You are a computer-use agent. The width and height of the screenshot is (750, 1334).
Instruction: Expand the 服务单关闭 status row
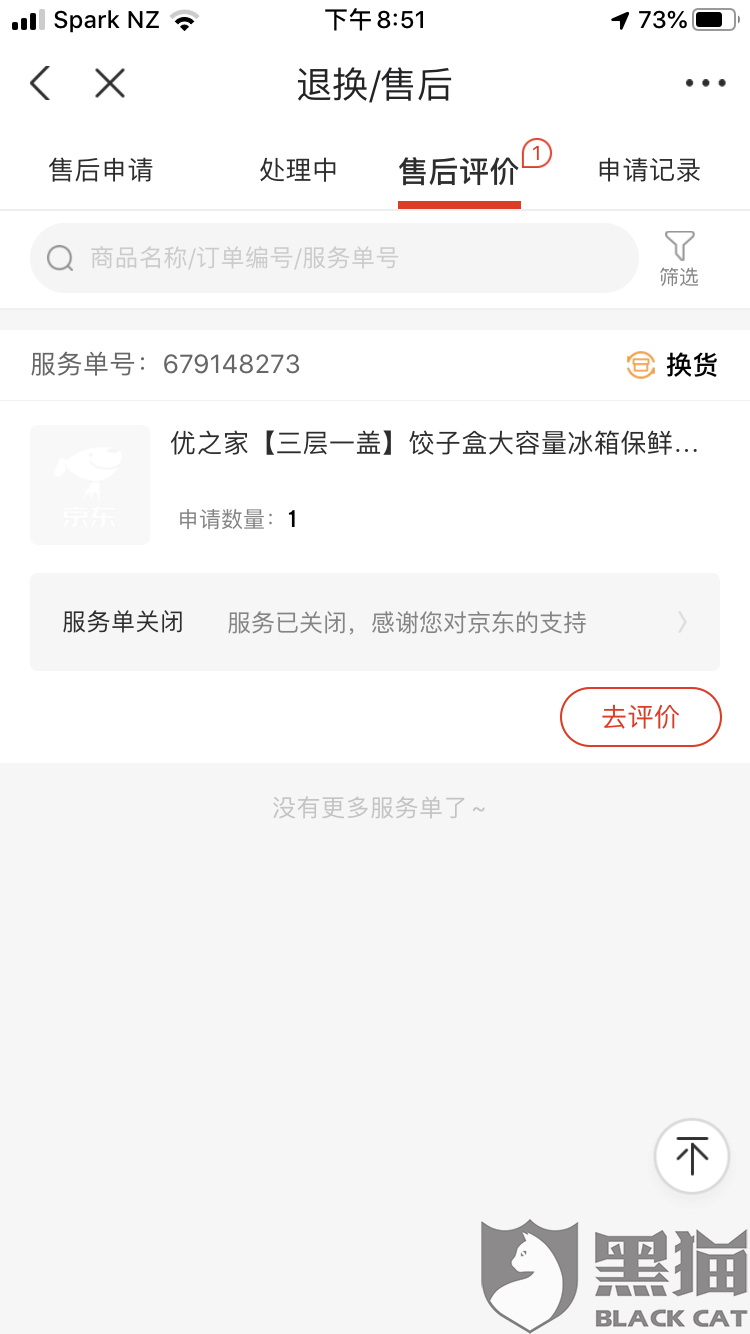374,623
